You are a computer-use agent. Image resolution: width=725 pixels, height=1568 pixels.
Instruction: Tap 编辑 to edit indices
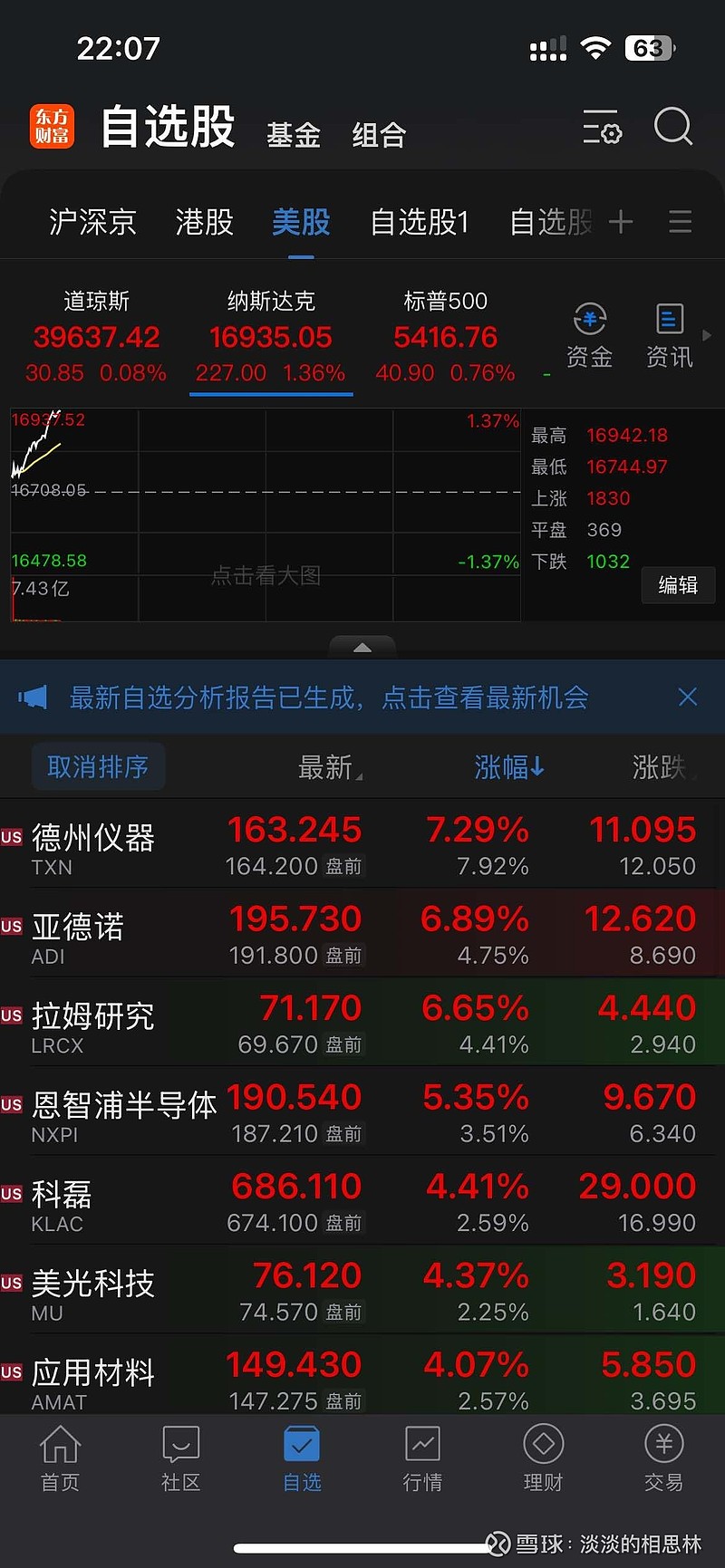678,585
